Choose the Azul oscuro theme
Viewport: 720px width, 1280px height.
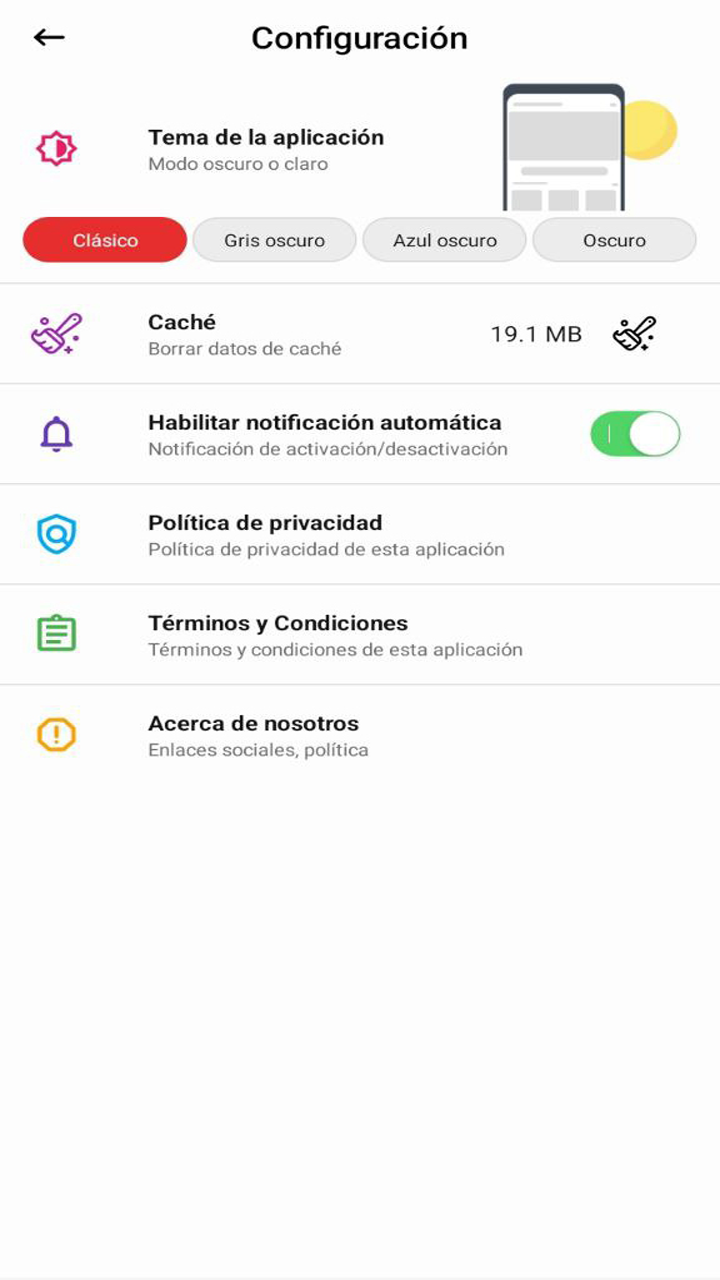444,240
